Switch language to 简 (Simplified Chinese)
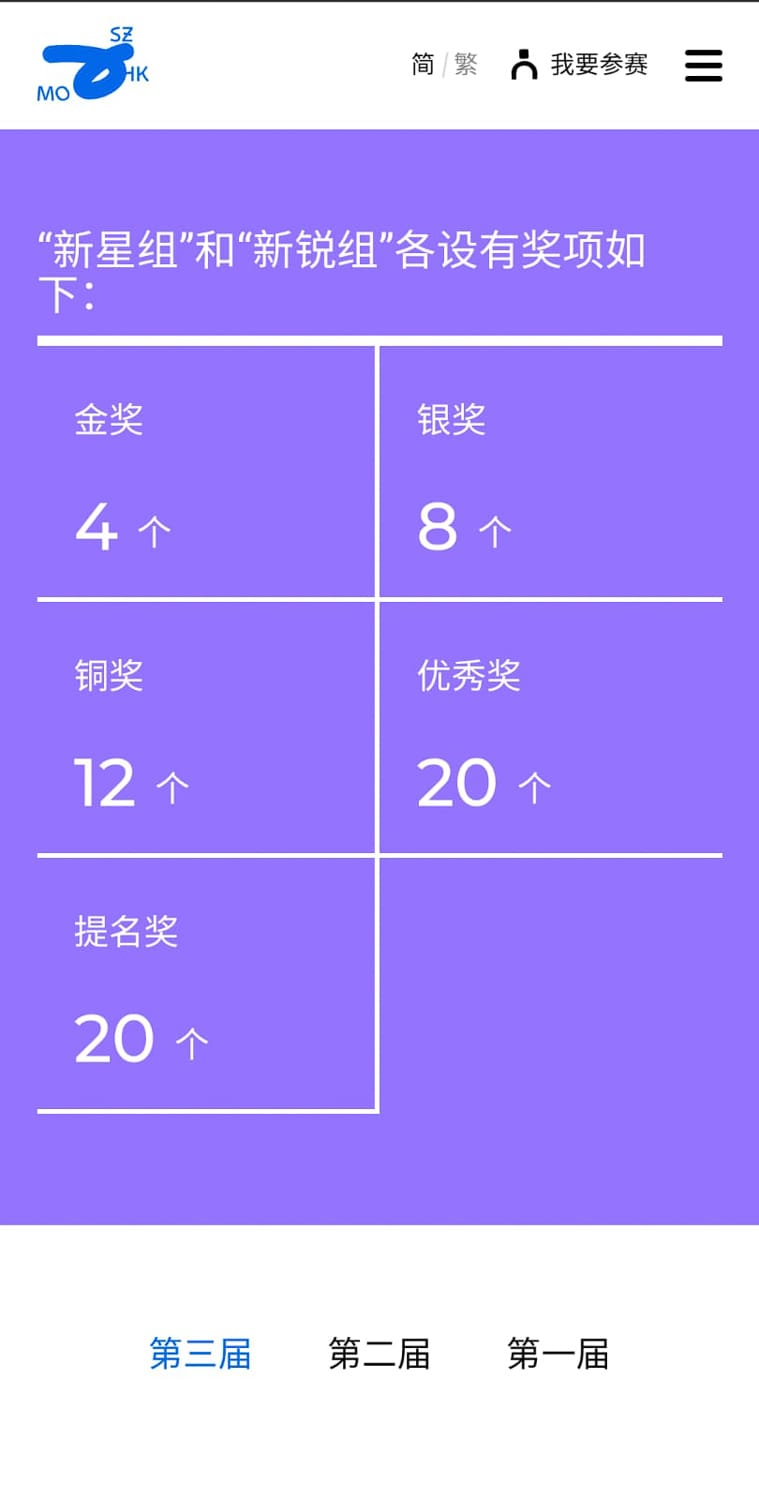The image size is (759, 1500). pyautogui.click(x=423, y=65)
